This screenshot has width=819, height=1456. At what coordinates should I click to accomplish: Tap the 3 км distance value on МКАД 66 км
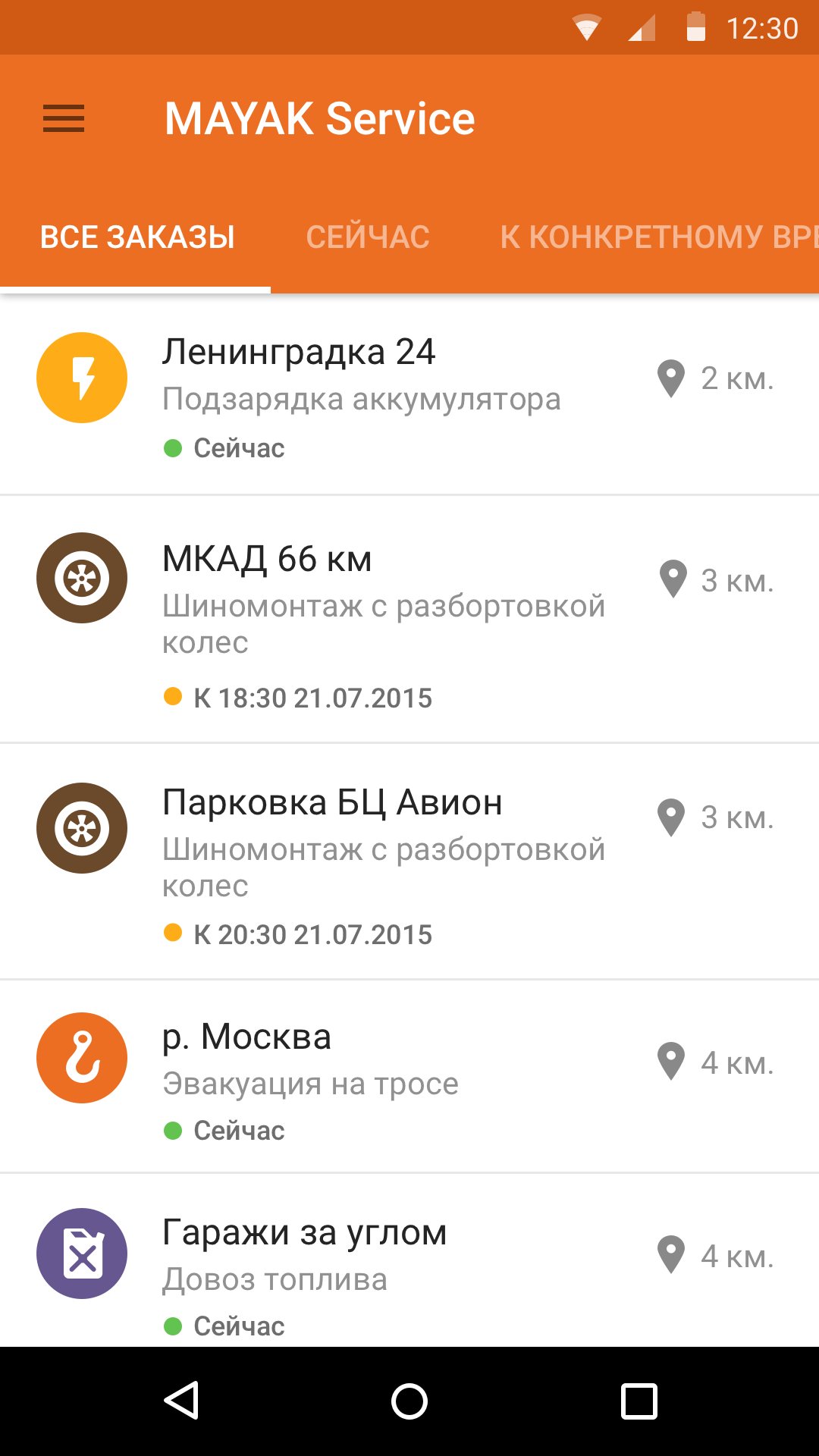737,580
